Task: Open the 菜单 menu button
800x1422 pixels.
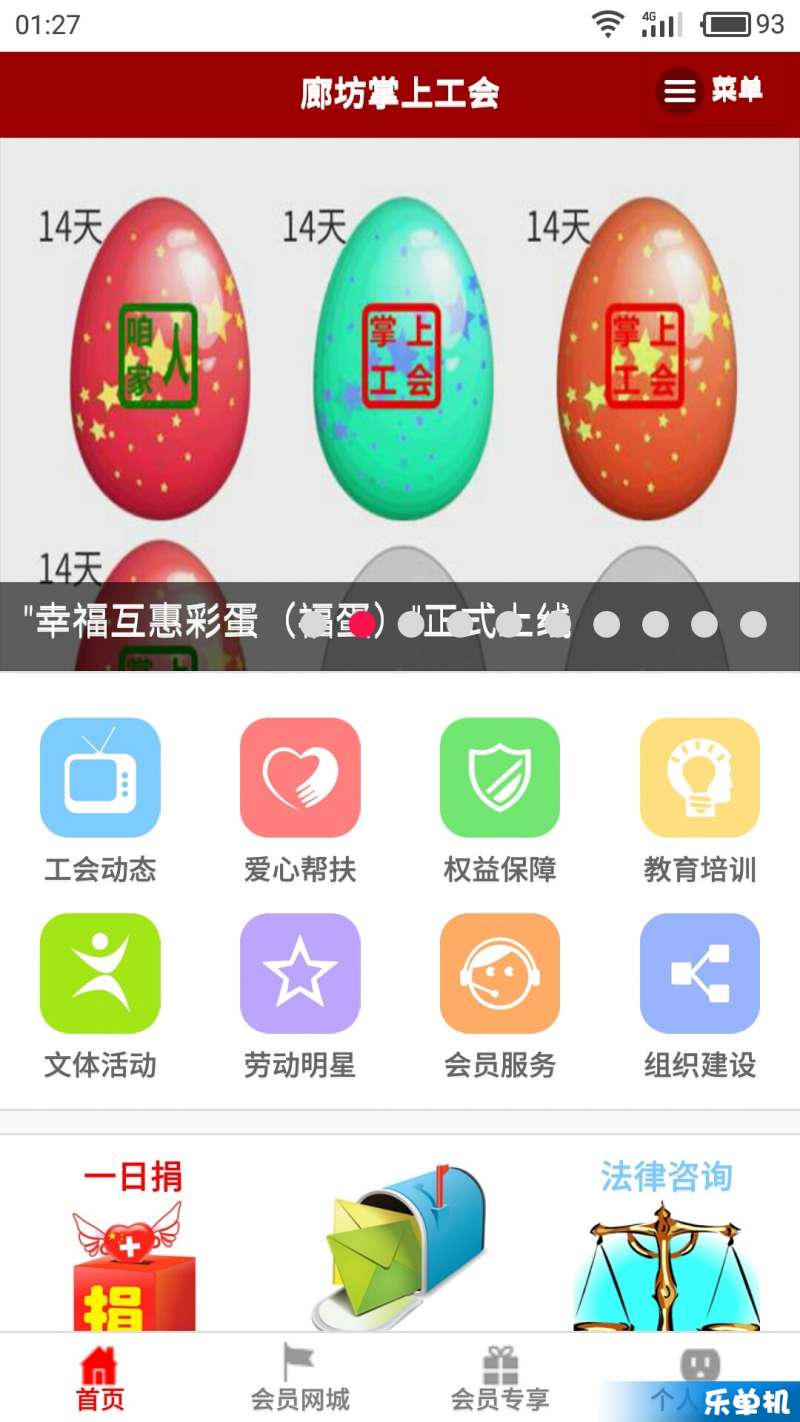Action: tap(711, 92)
